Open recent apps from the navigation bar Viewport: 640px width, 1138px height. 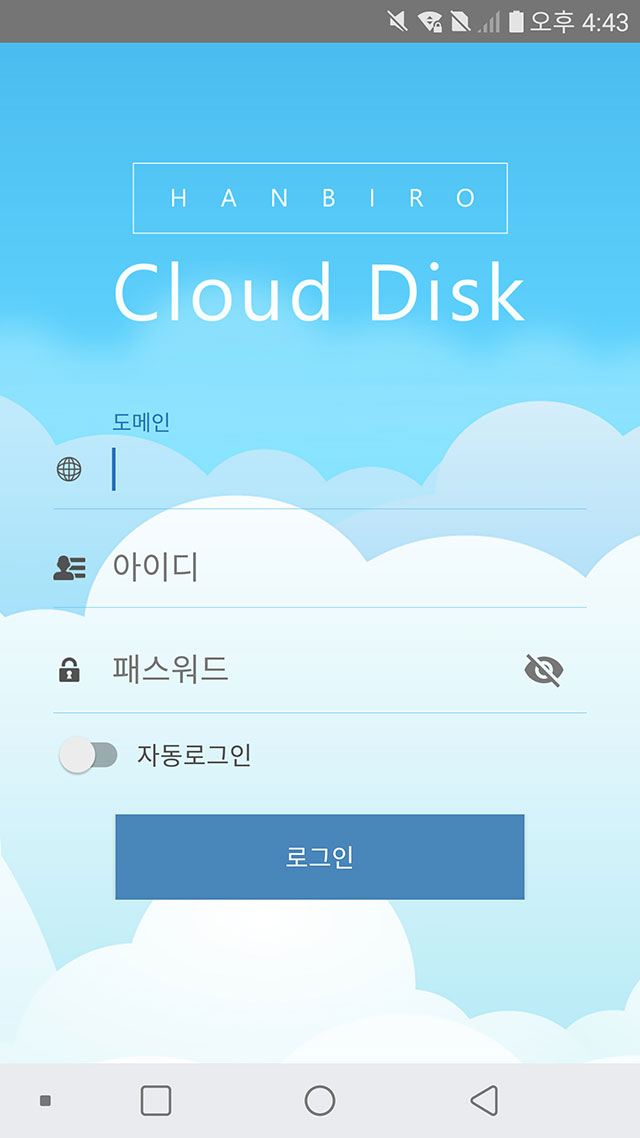click(156, 1100)
